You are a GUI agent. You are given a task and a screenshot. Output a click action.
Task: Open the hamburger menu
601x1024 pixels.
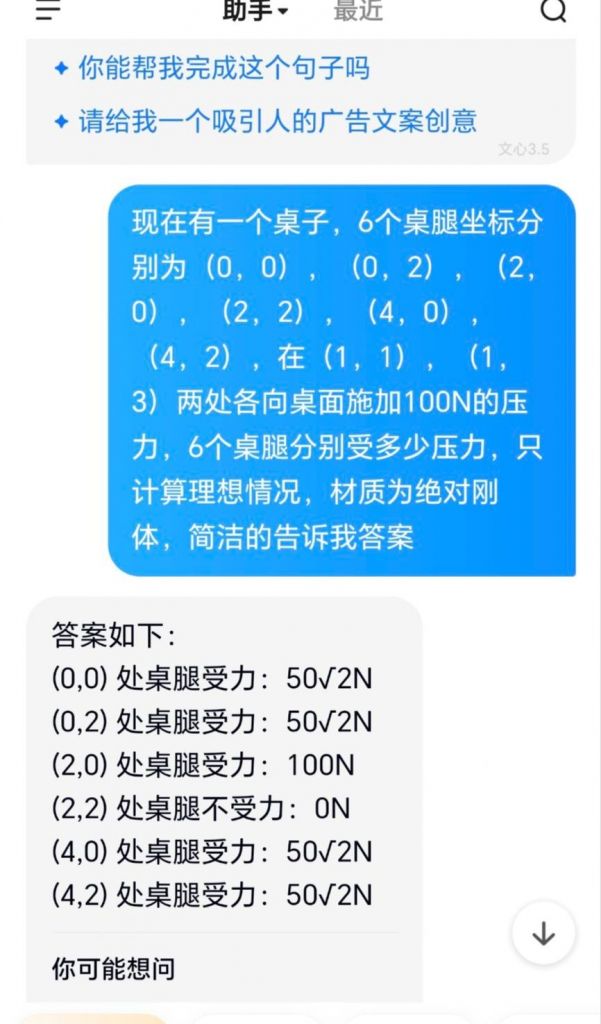(48, 9)
